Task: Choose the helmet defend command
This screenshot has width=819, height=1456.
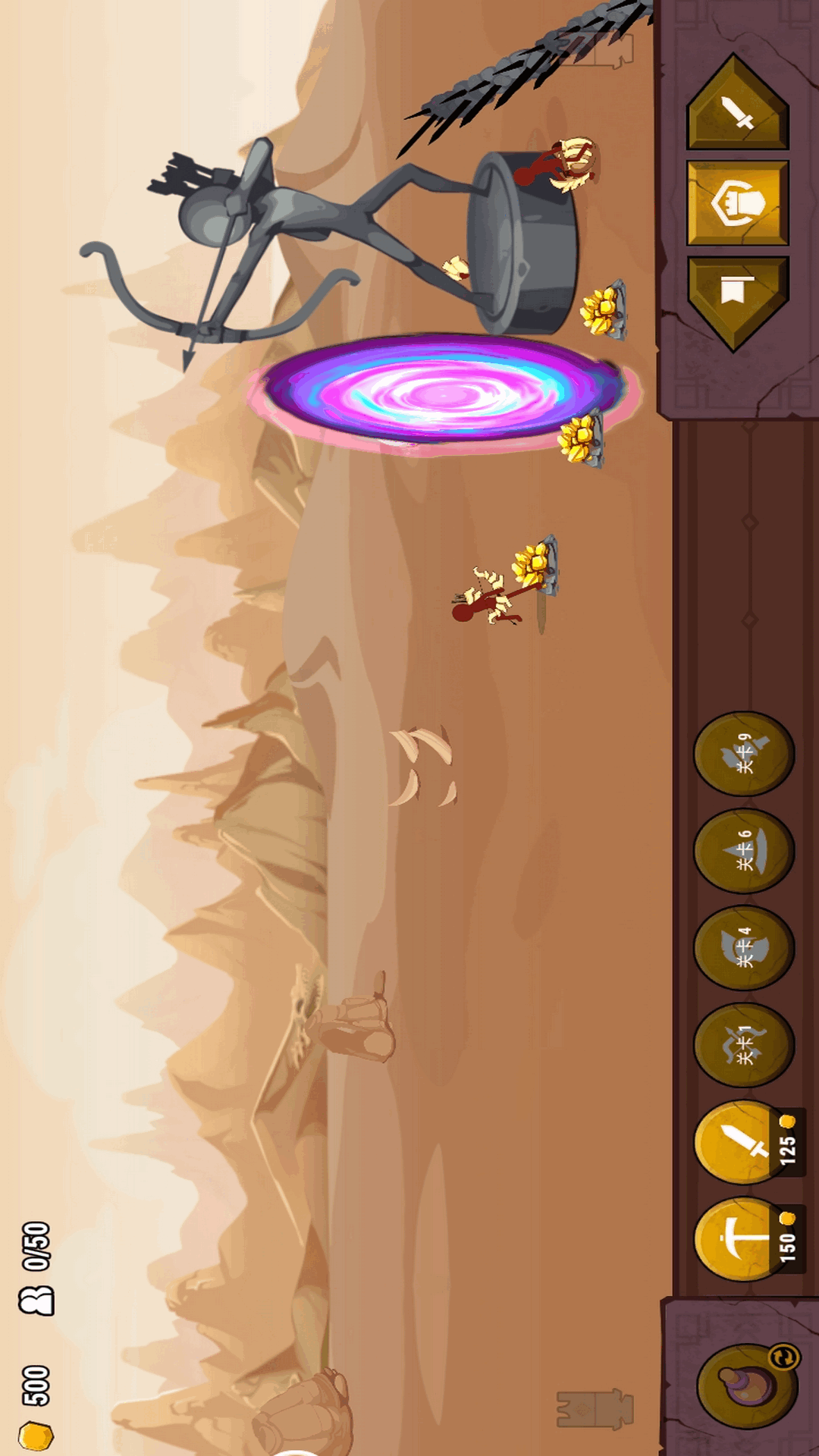Action: (737, 202)
